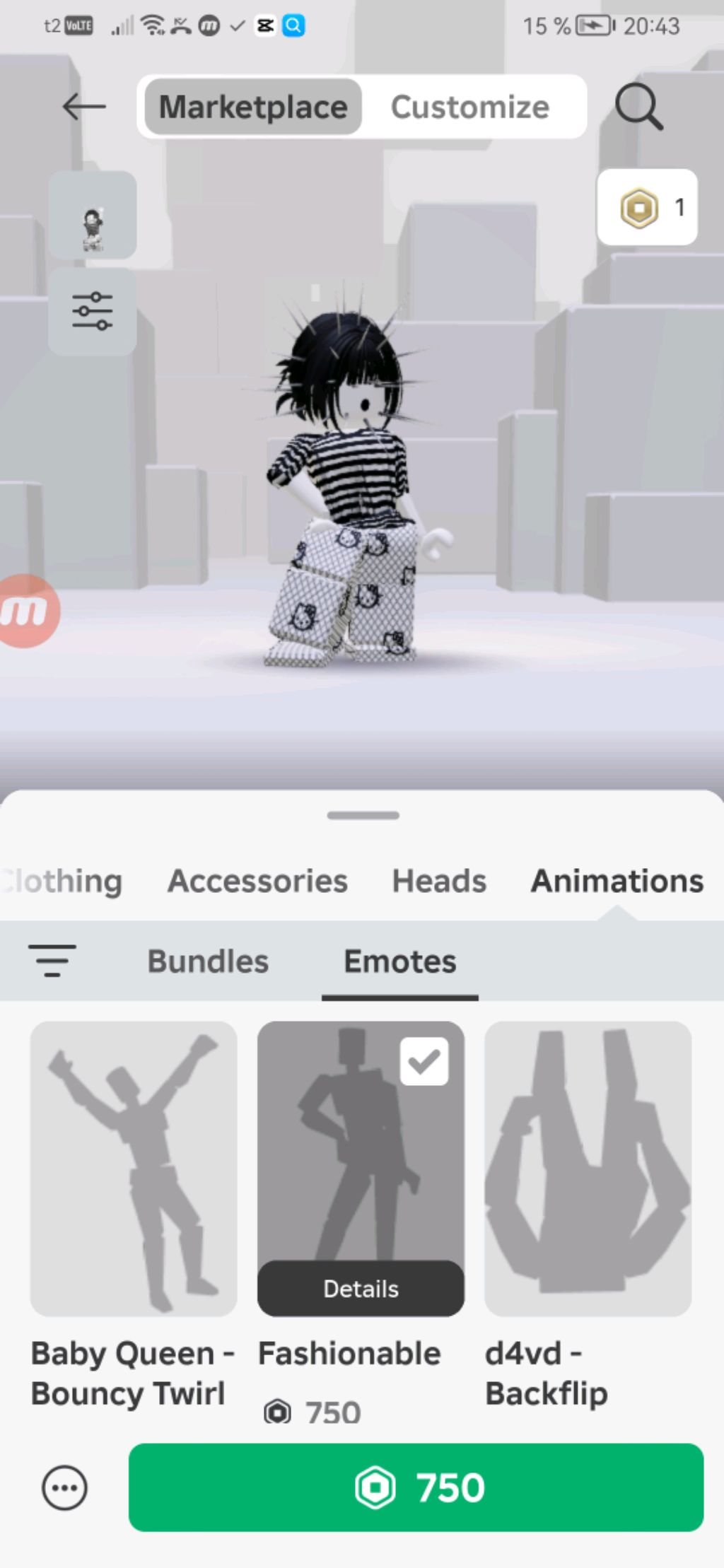The width and height of the screenshot is (724, 1568).
Task: Buy for 750 Robux
Action: [416, 1487]
